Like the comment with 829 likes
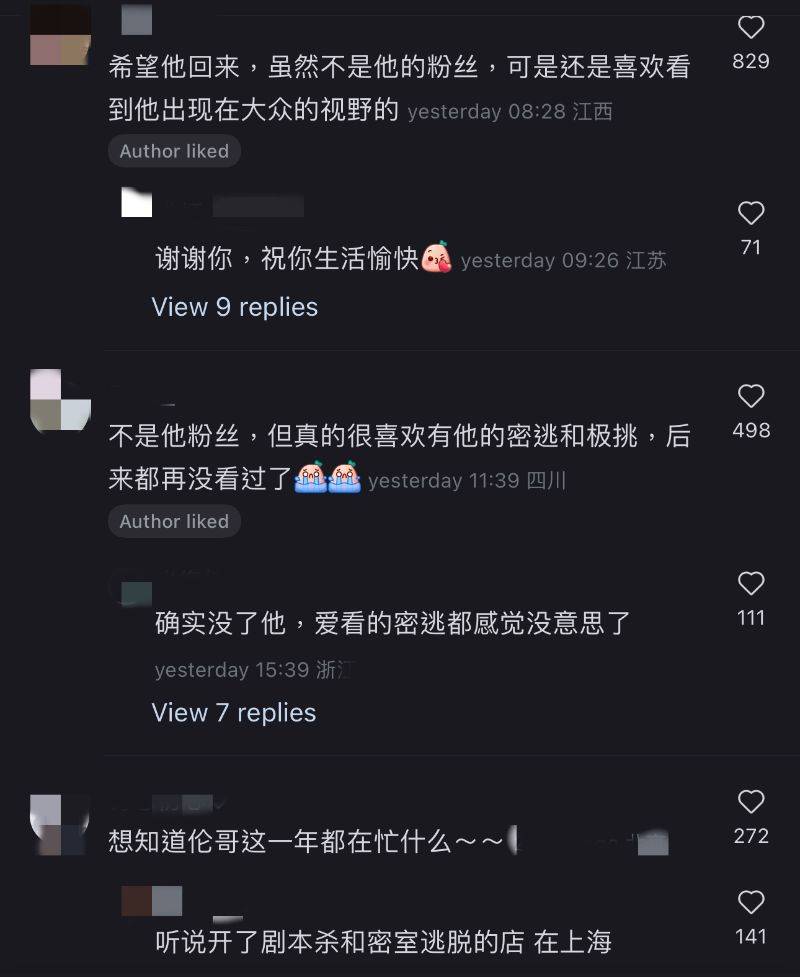This screenshot has width=800, height=977. click(750, 27)
